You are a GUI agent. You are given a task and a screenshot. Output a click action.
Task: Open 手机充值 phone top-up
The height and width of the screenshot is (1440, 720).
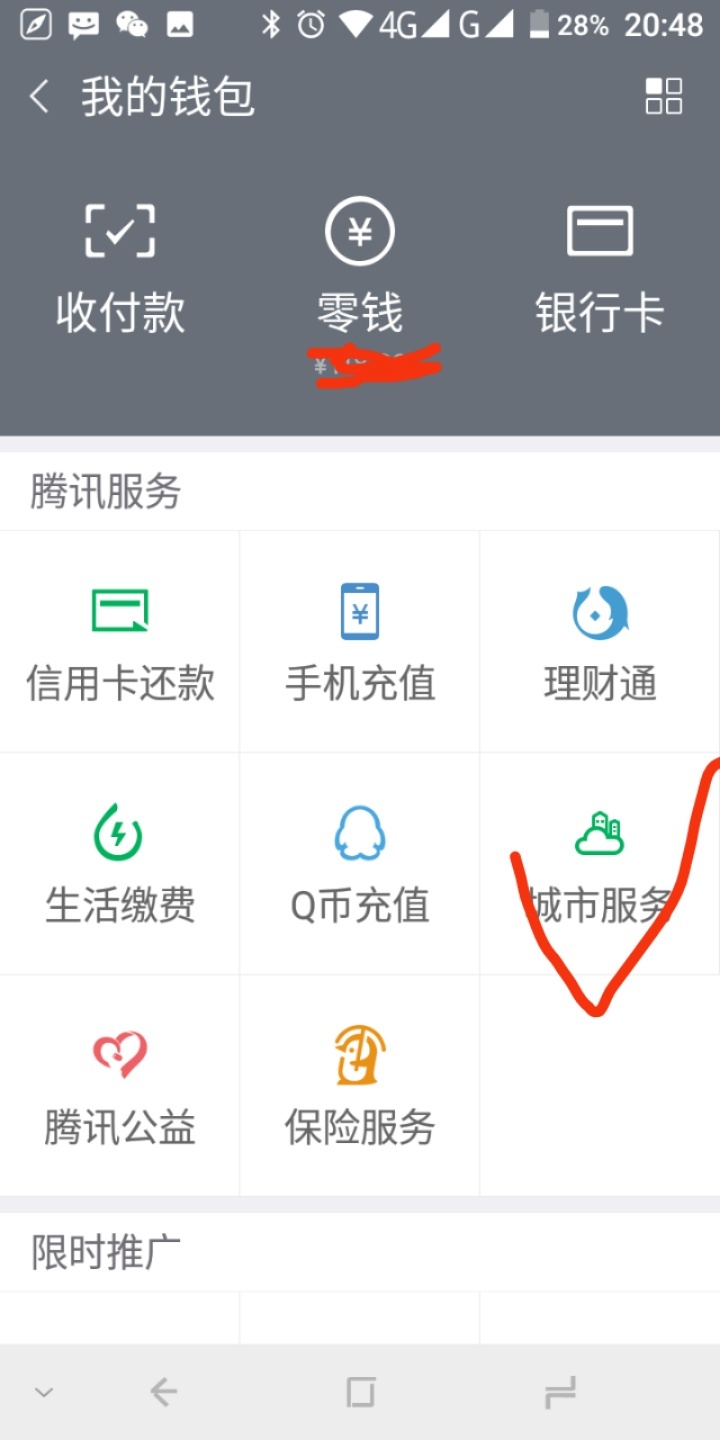360,642
